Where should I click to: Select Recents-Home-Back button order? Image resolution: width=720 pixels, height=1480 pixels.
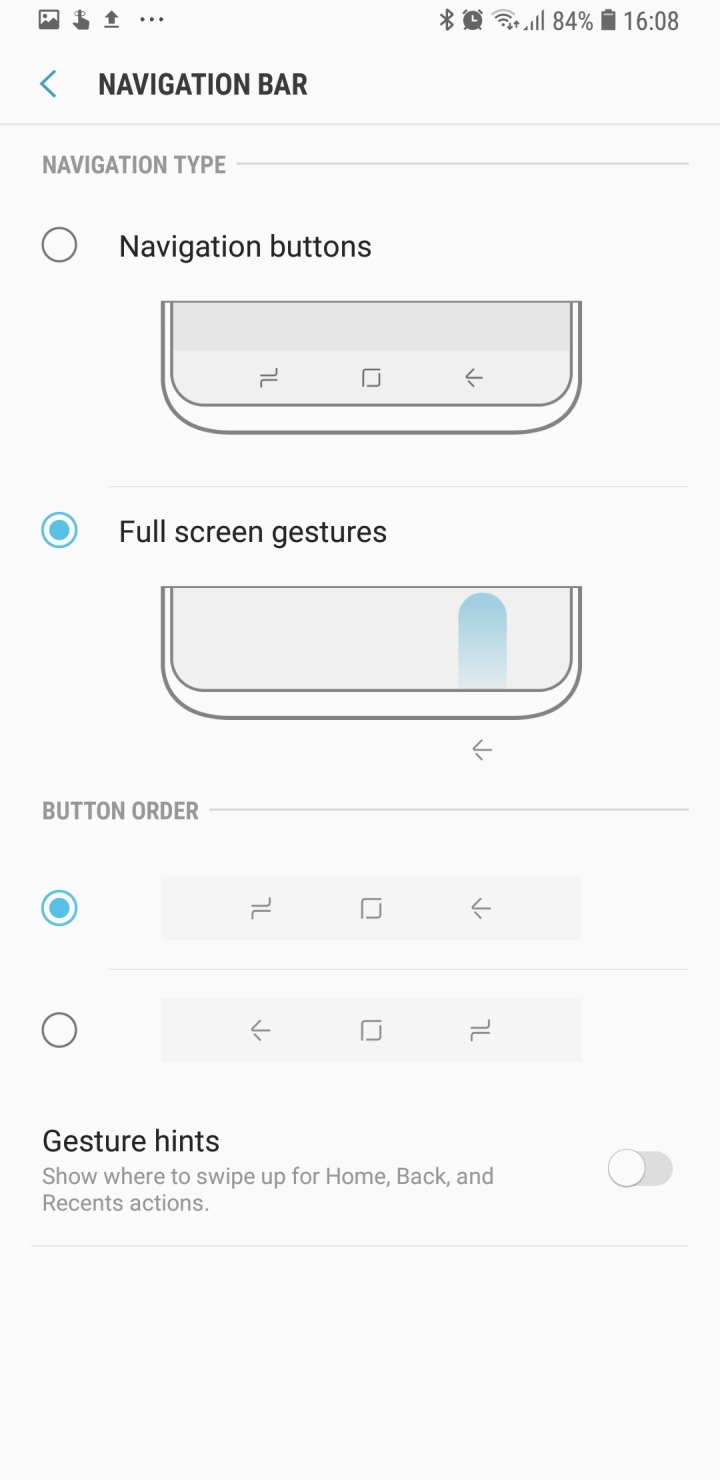(59, 908)
